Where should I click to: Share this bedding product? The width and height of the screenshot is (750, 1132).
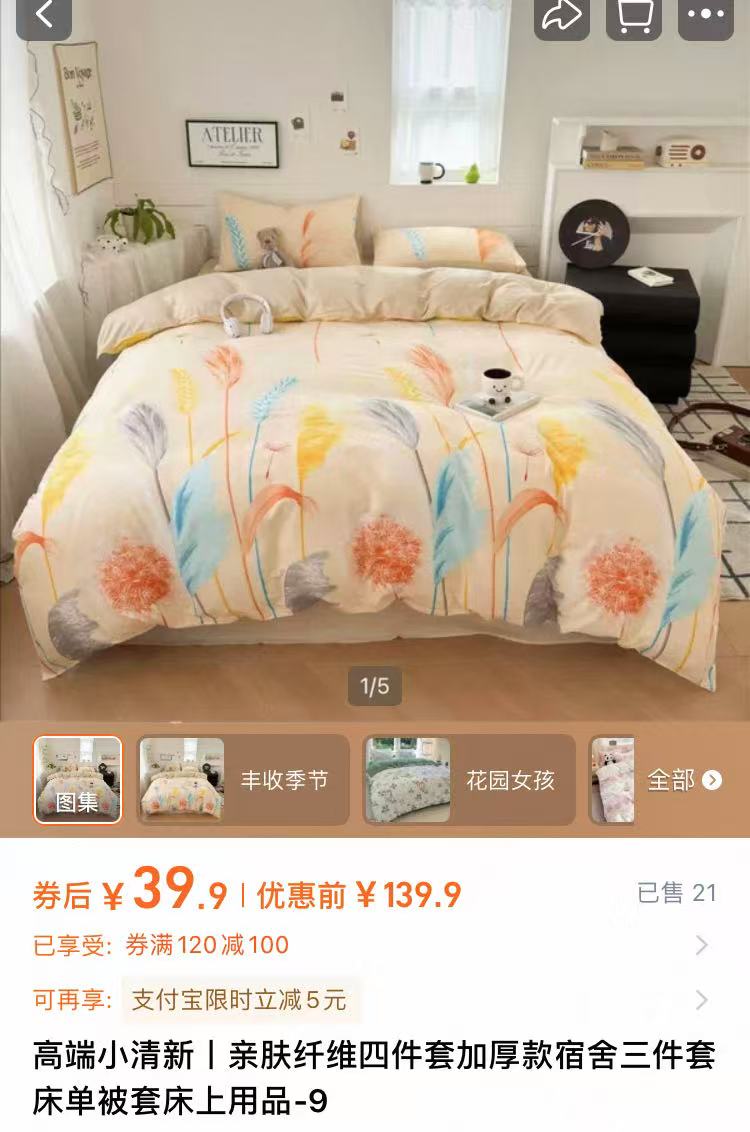click(561, 16)
